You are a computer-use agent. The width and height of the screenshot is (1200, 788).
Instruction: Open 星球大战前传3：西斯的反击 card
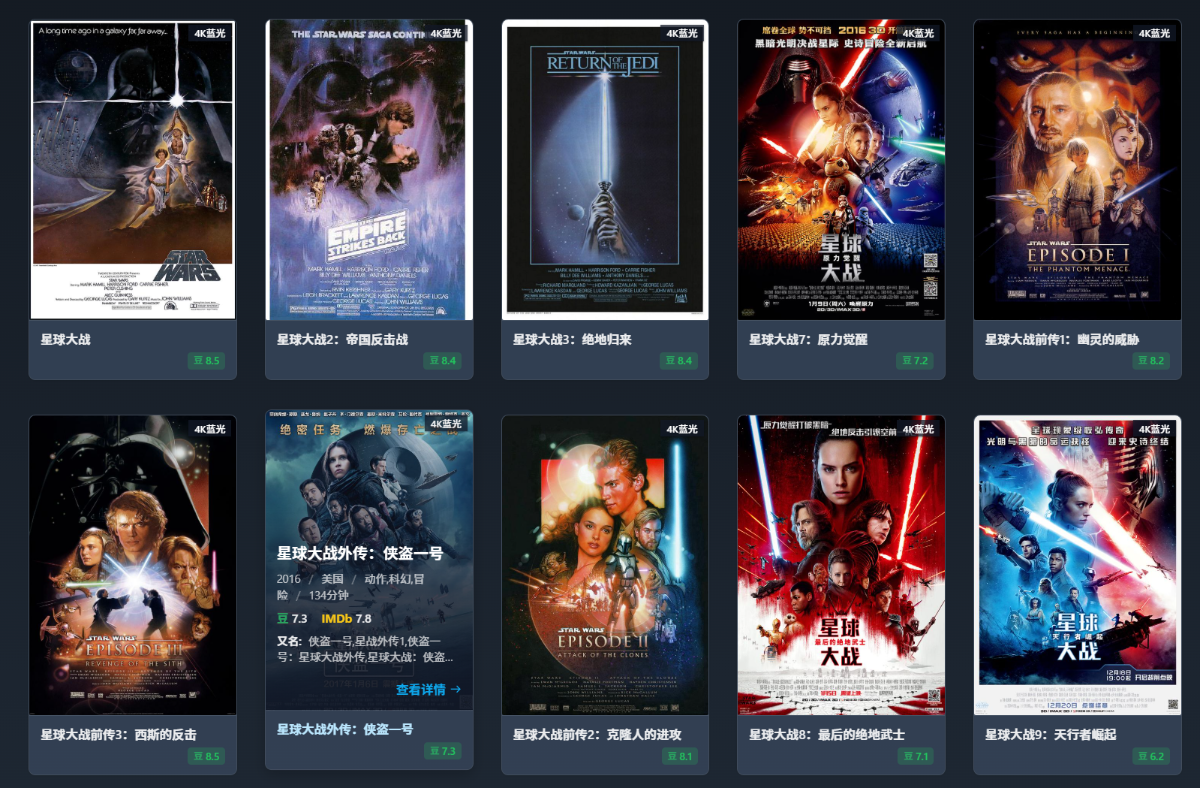[133, 565]
